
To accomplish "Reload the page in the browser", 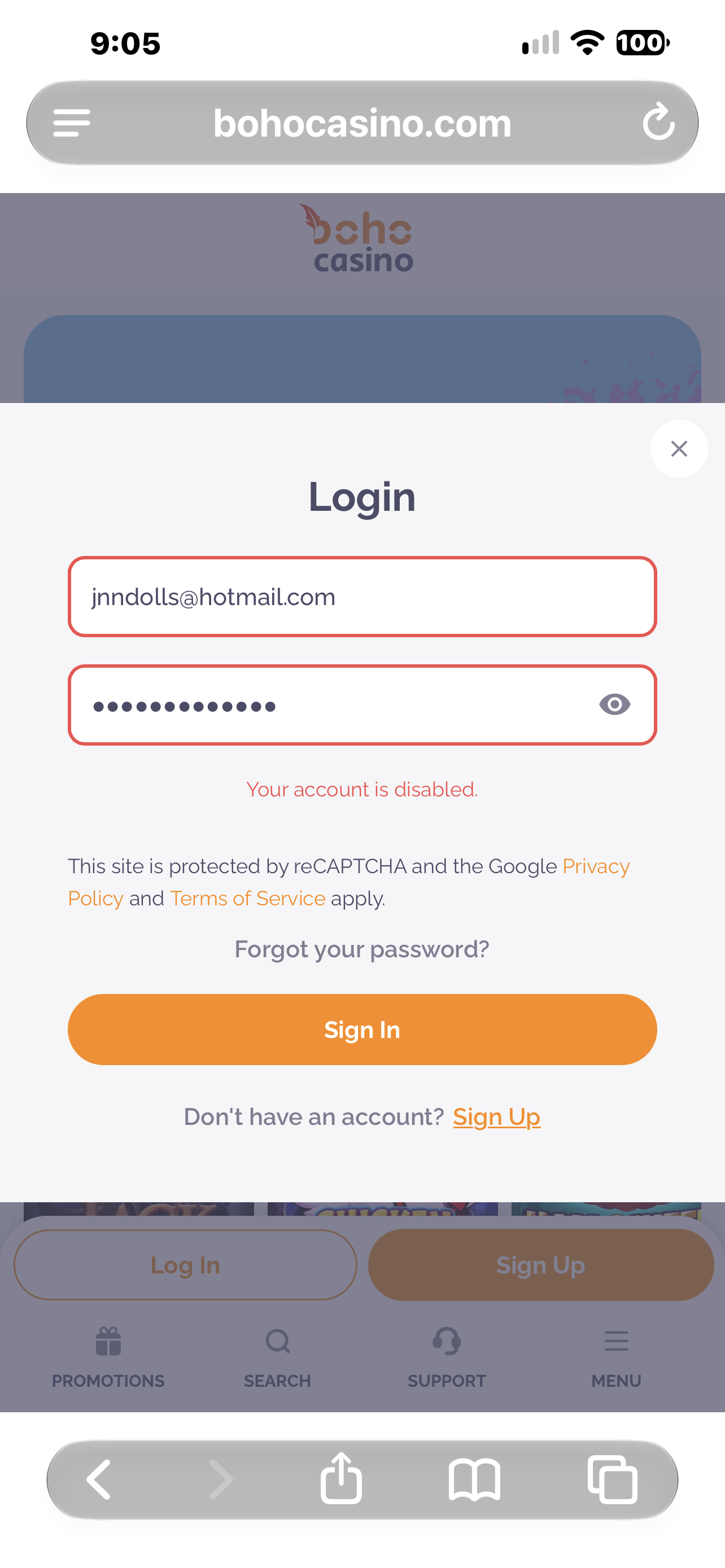I will pyautogui.click(x=658, y=122).
